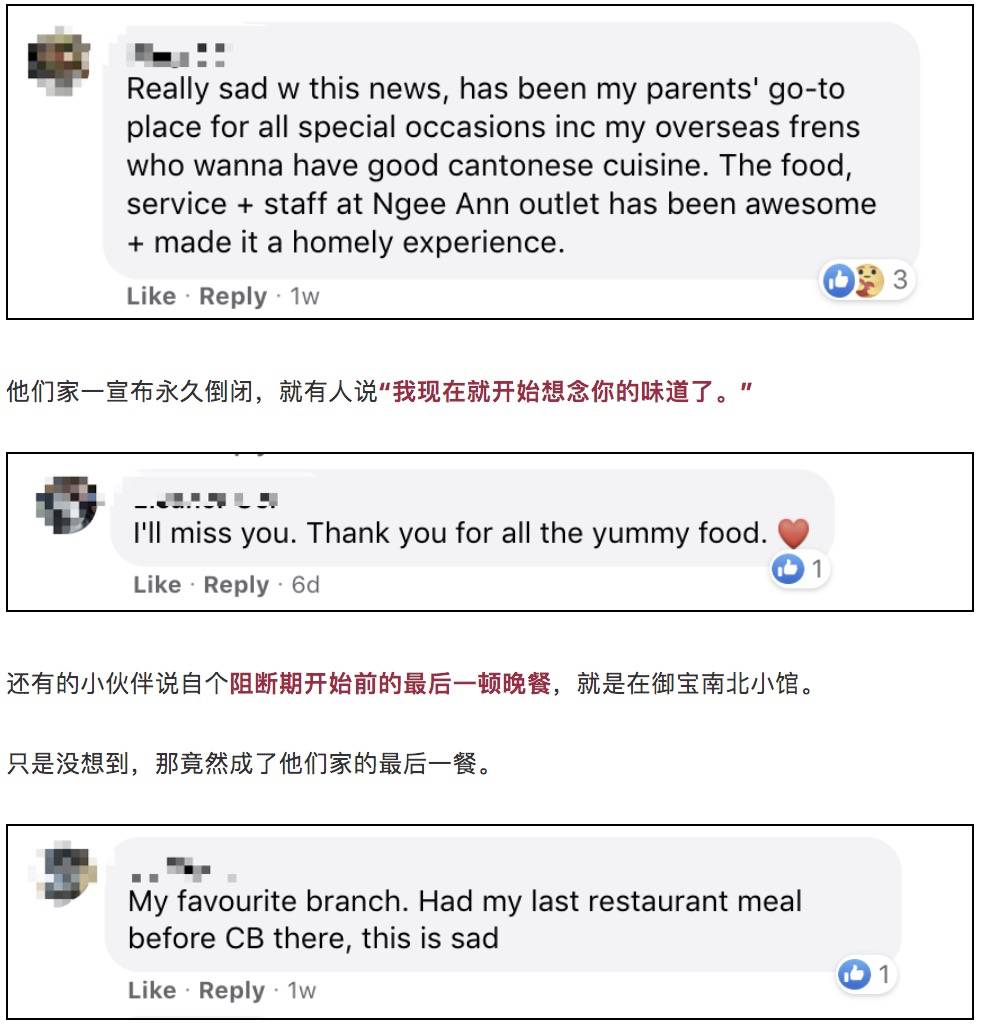
Task: Click the red heart emoji in the yummy food comment
Action: point(793,532)
